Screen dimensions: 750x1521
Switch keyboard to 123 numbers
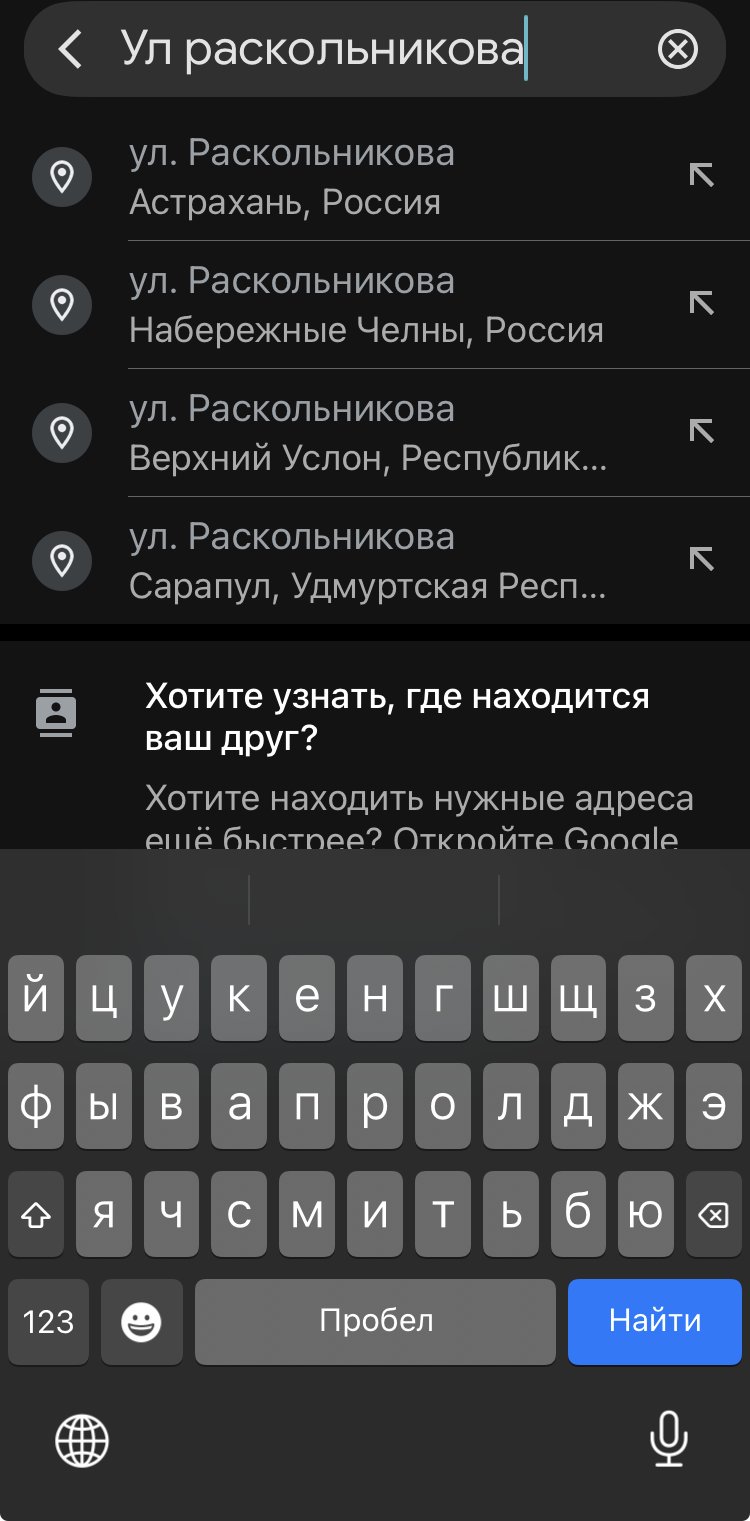click(48, 1321)
